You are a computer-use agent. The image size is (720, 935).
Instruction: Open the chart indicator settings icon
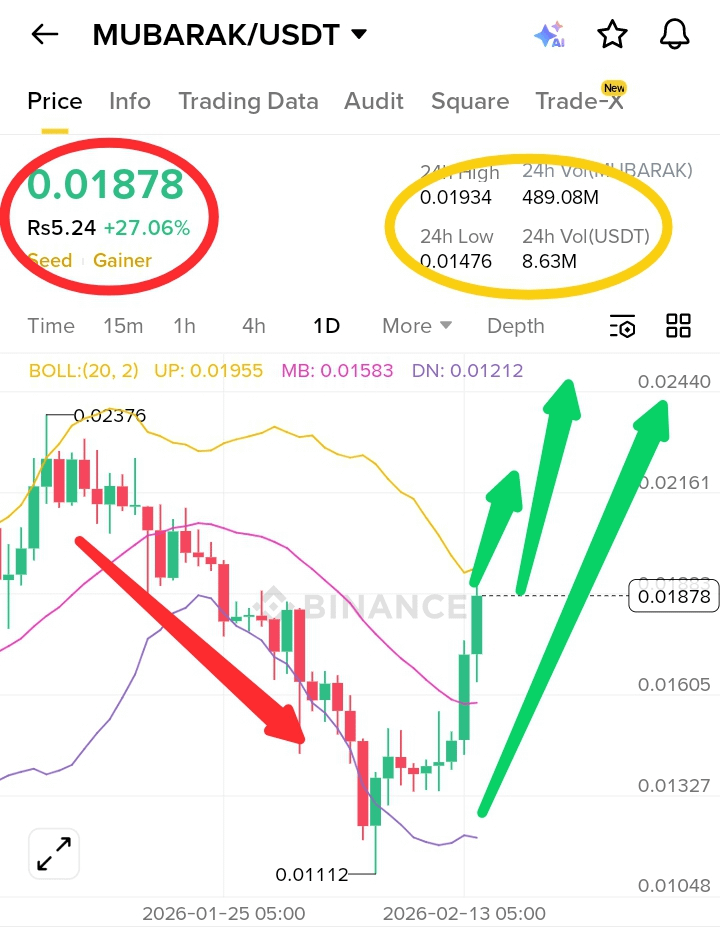pos(622,326)
